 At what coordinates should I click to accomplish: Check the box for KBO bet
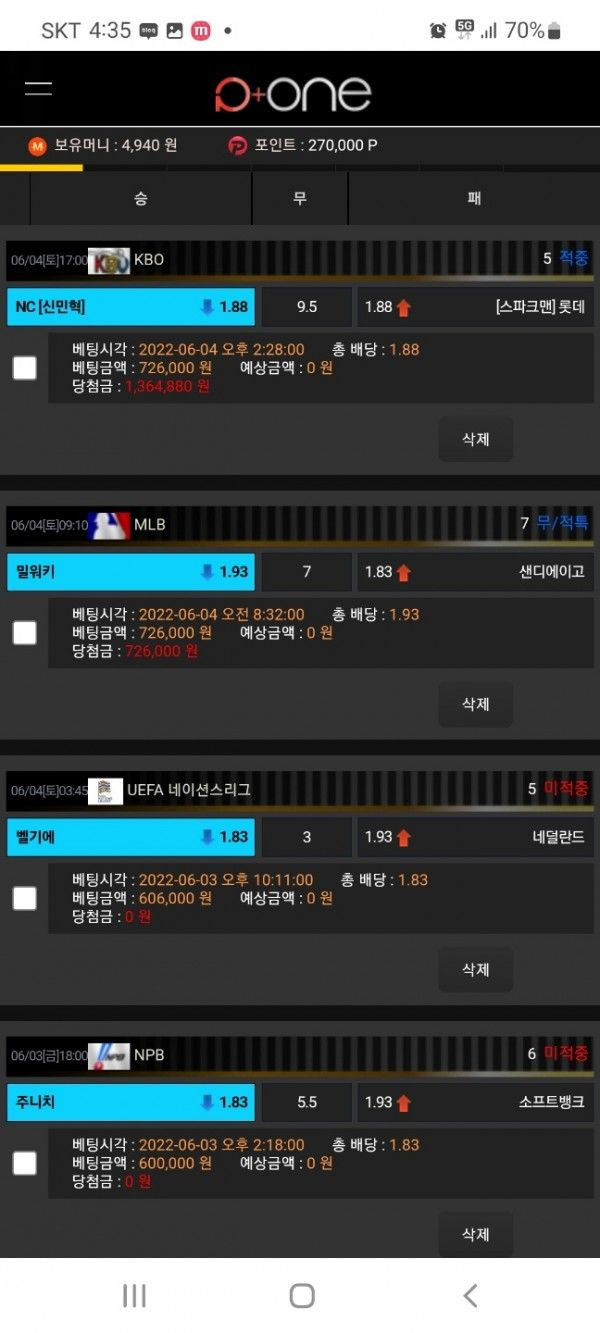[25, 368]
